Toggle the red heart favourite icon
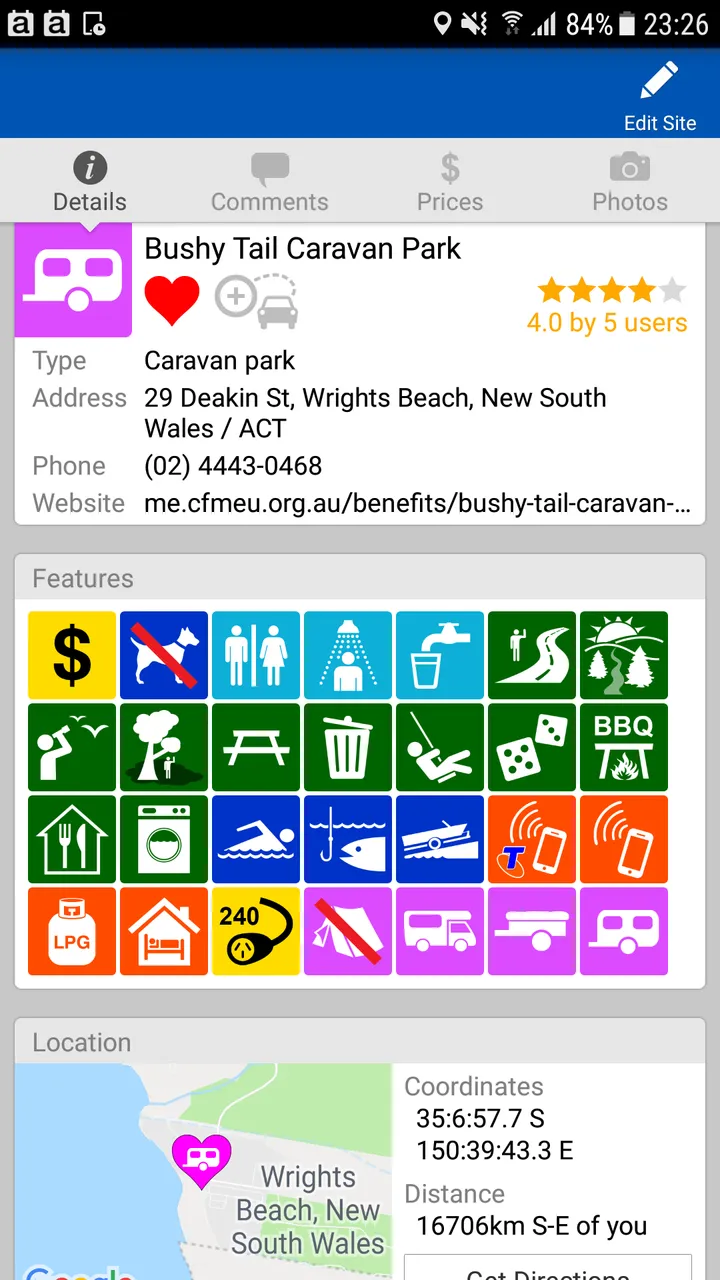This screenshot has height=1280, width=720. click(x=172, y=300)
